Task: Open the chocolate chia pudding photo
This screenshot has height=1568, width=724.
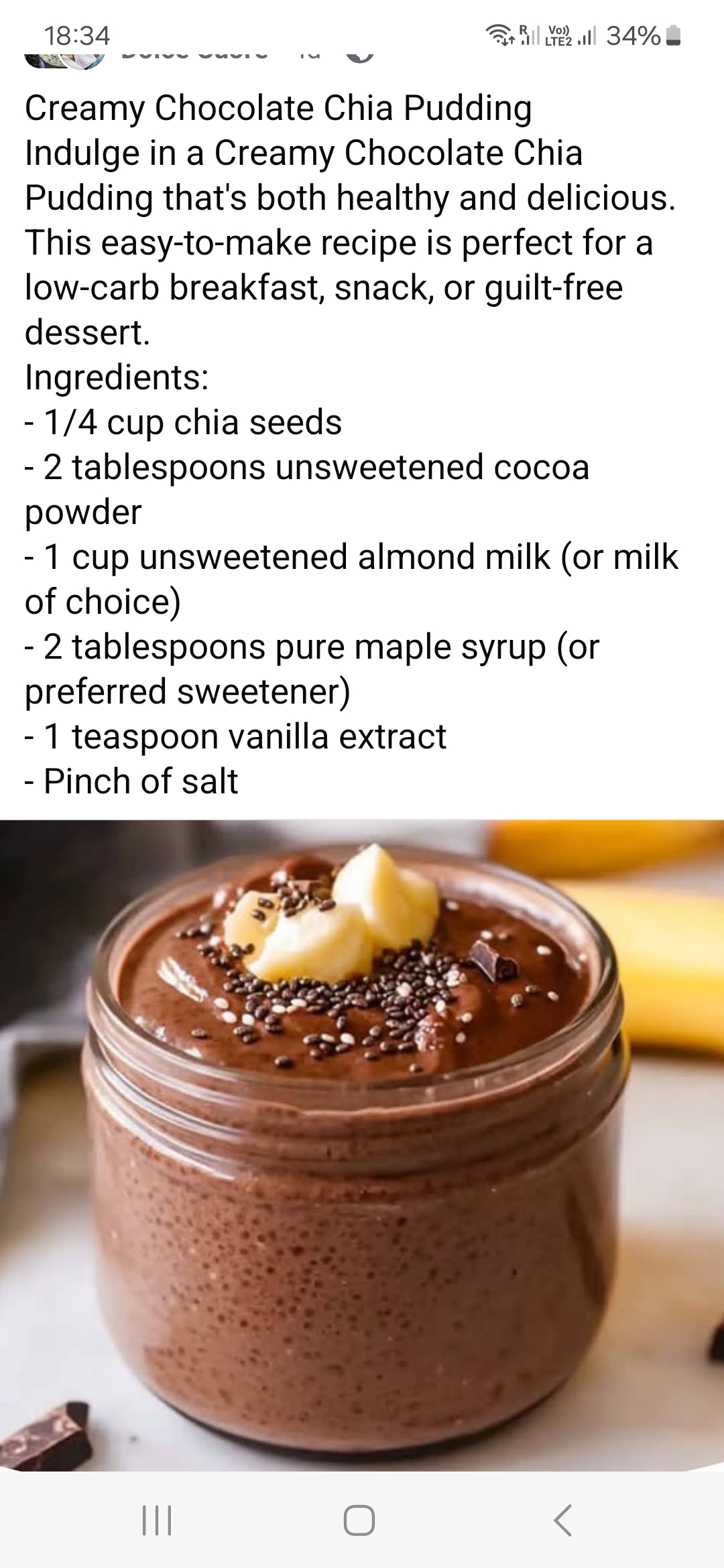Action: [x=362, y=1146]
